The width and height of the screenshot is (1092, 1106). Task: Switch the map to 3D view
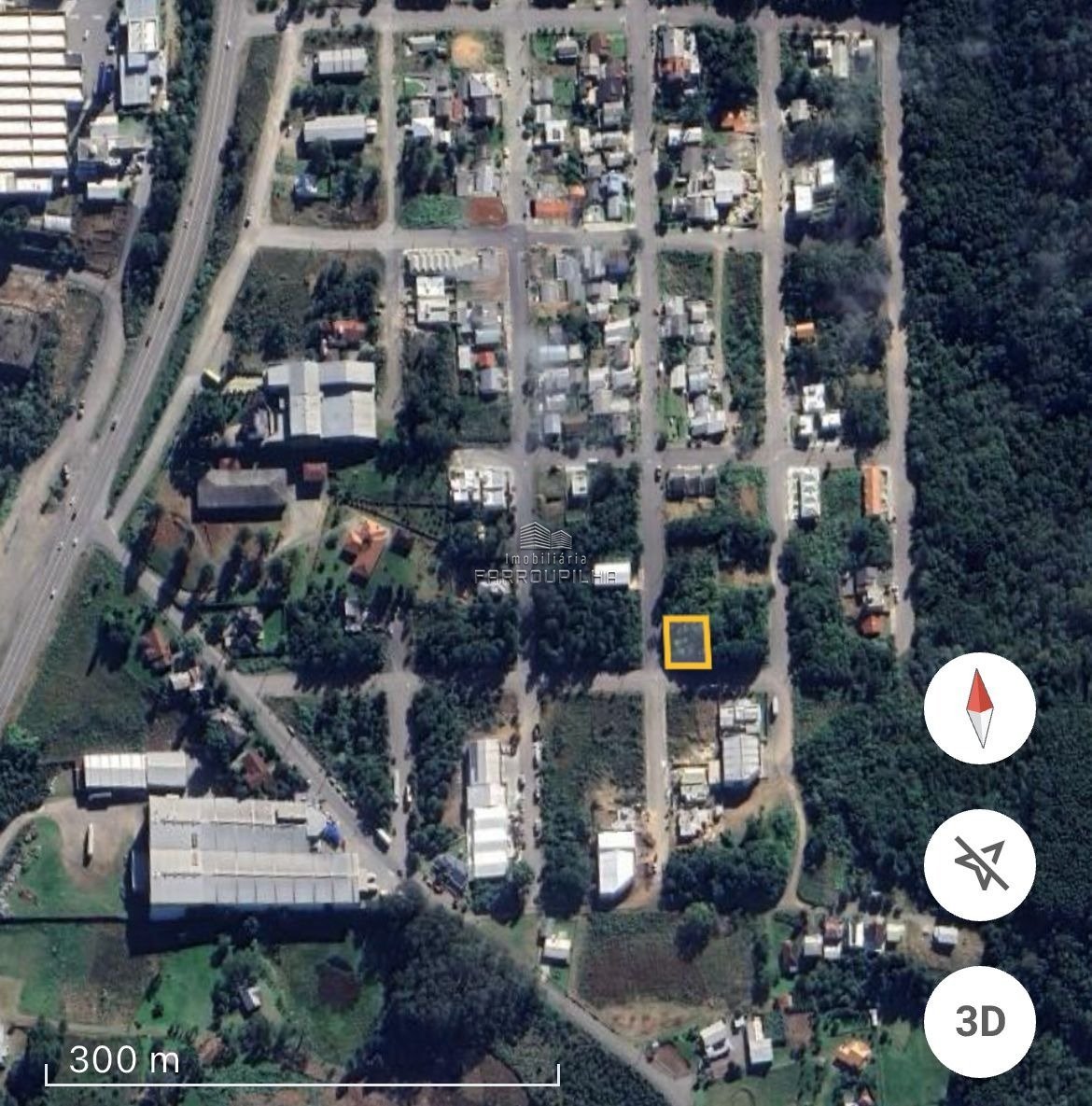(979, 1021)
